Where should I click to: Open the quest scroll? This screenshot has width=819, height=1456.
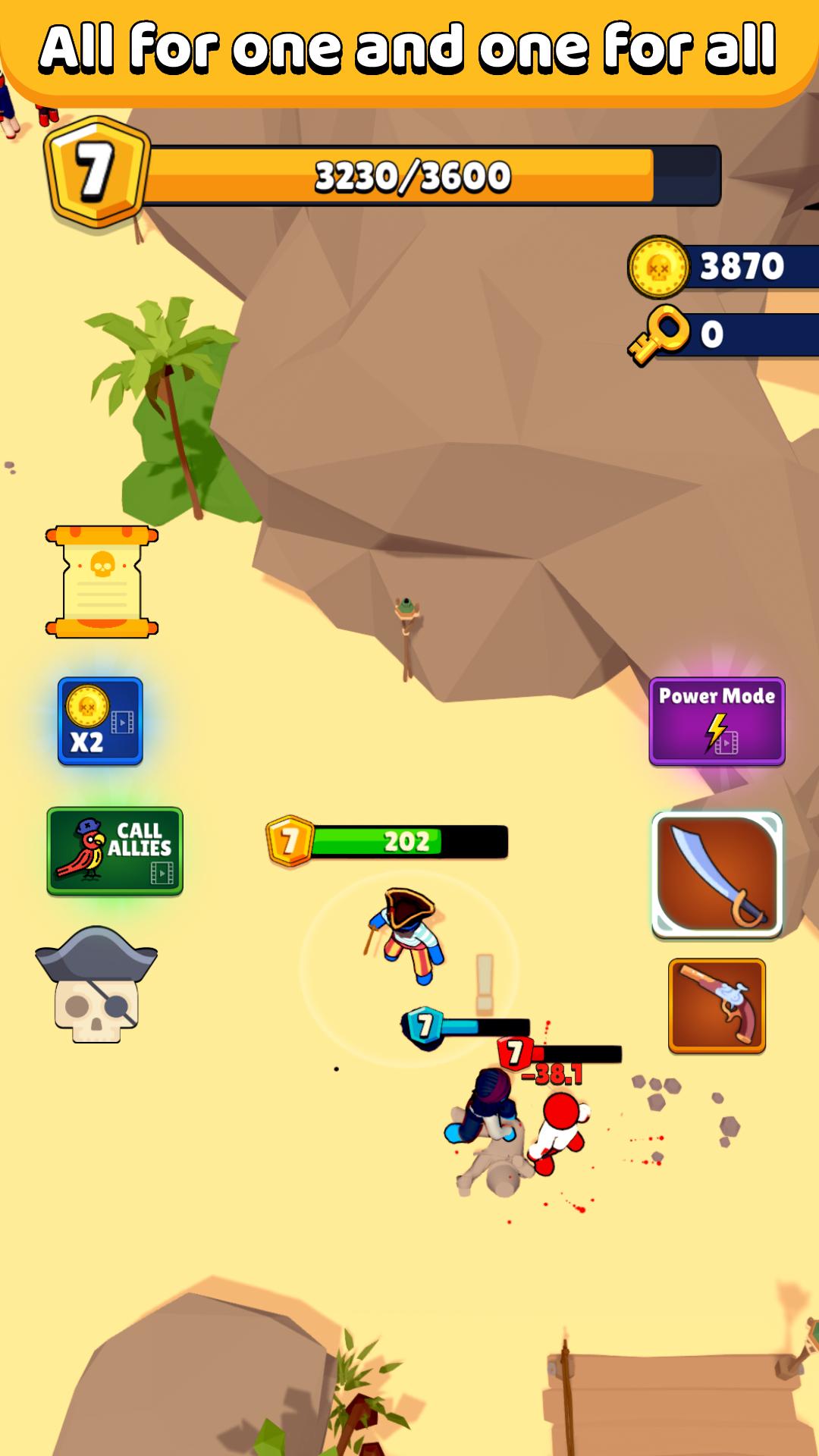[102, 581]
